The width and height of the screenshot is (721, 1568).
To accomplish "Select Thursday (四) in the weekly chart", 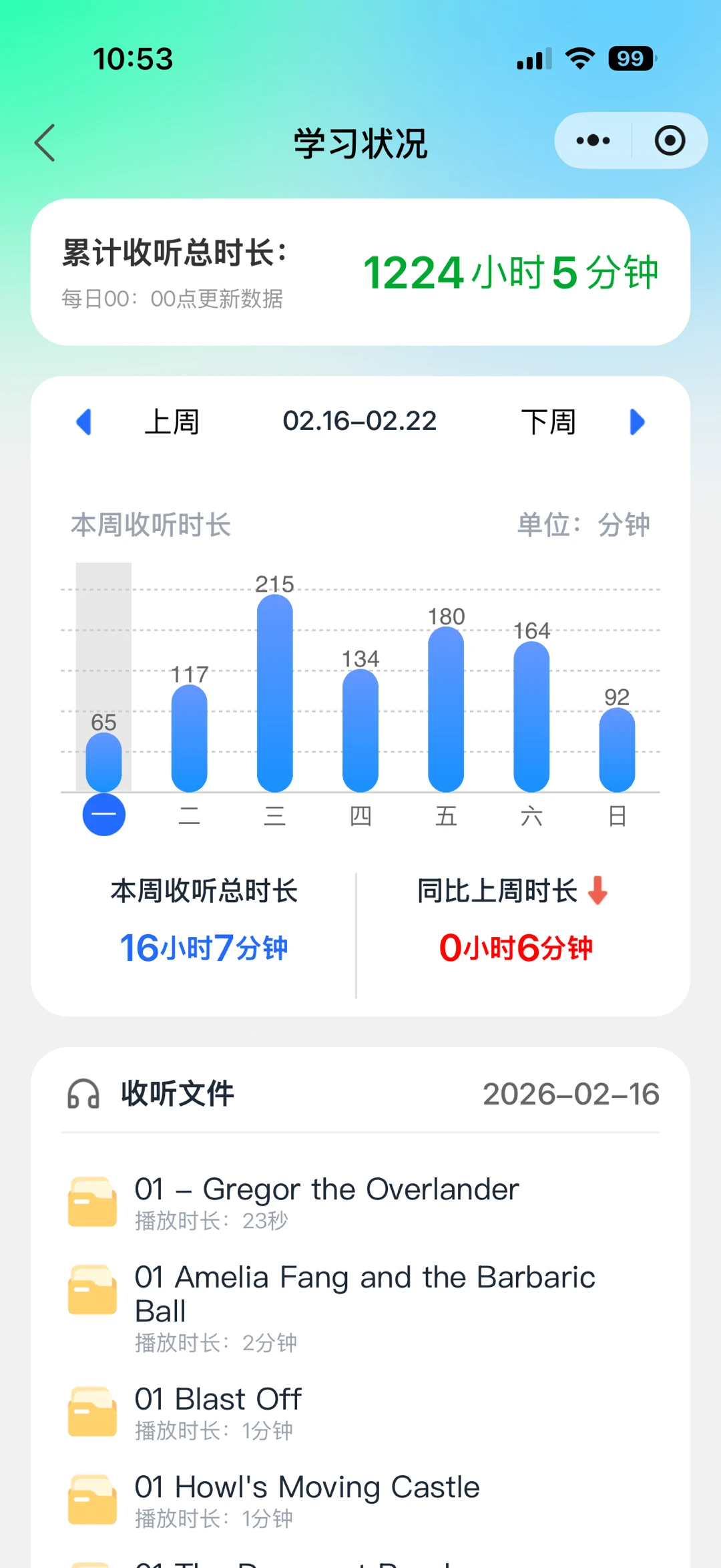I will click(360, 815).
